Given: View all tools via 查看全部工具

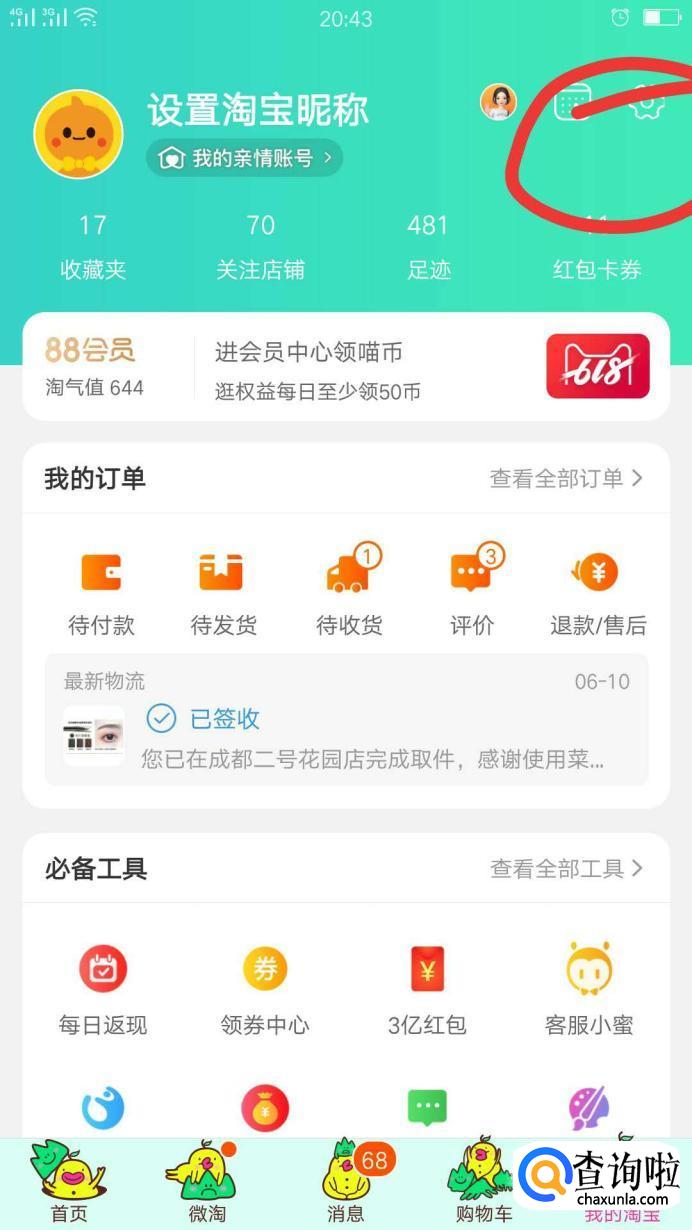Looking at the screenshot, I should [x=565, y=868].
